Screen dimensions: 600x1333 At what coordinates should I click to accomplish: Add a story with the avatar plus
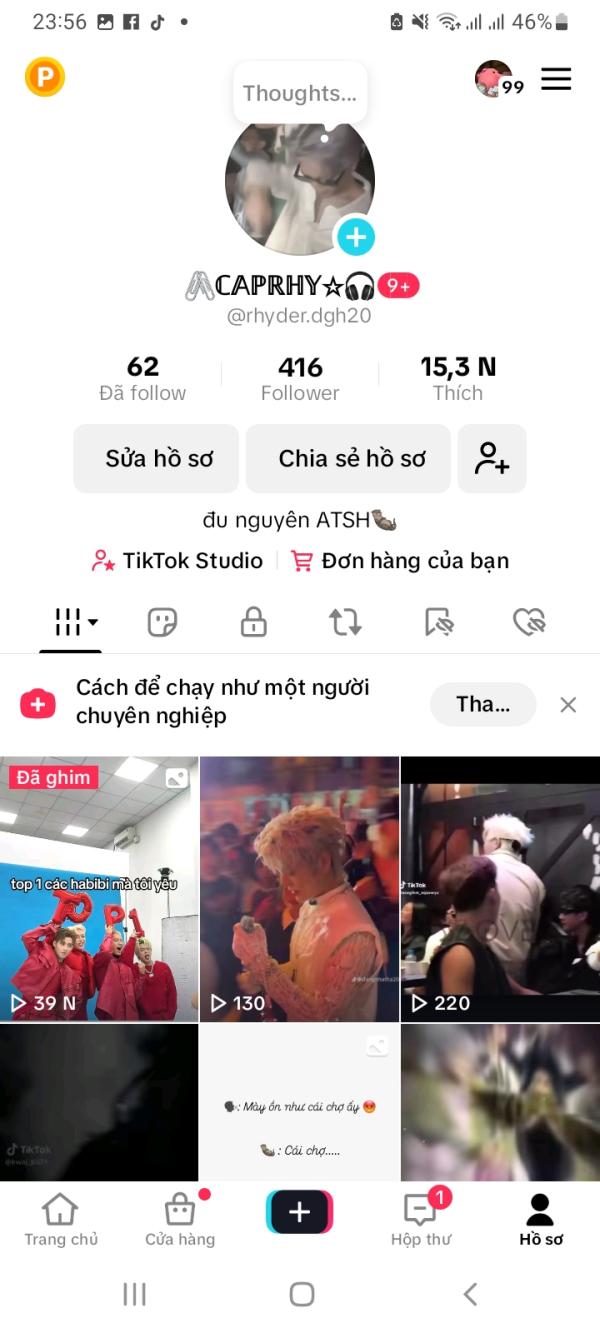pyautogui.click(x=355, y=237)
